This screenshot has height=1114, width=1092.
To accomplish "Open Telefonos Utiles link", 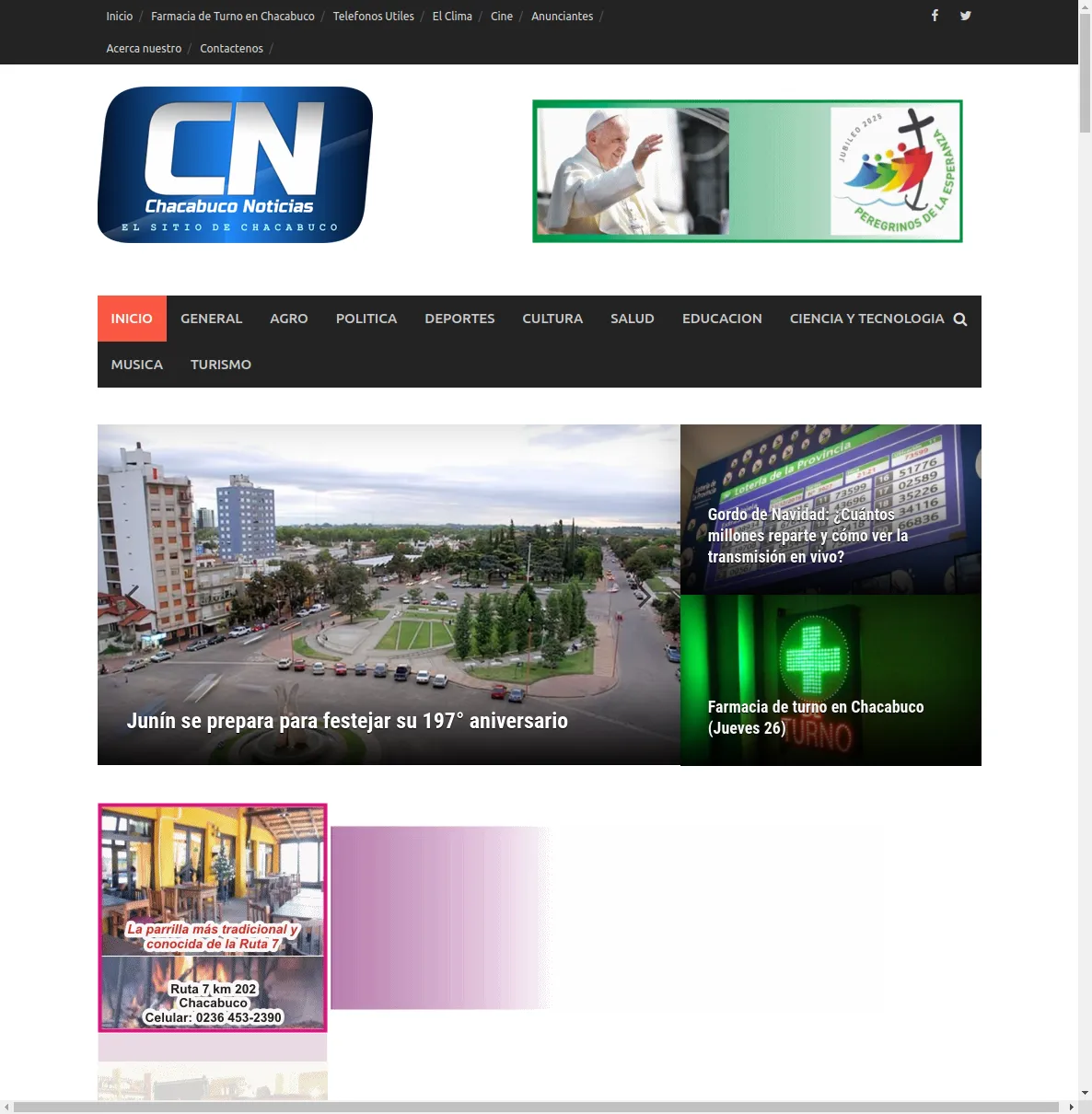I will click(x=373, y=17).
